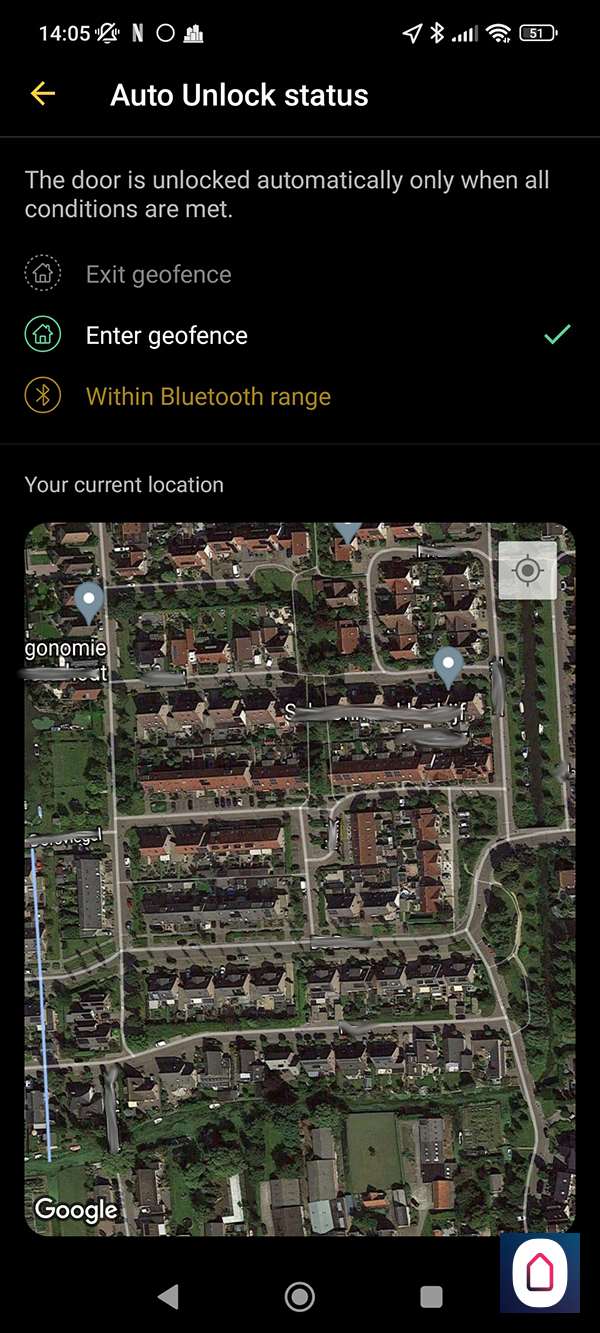Go to the phone's home screen

(300, 1297)
